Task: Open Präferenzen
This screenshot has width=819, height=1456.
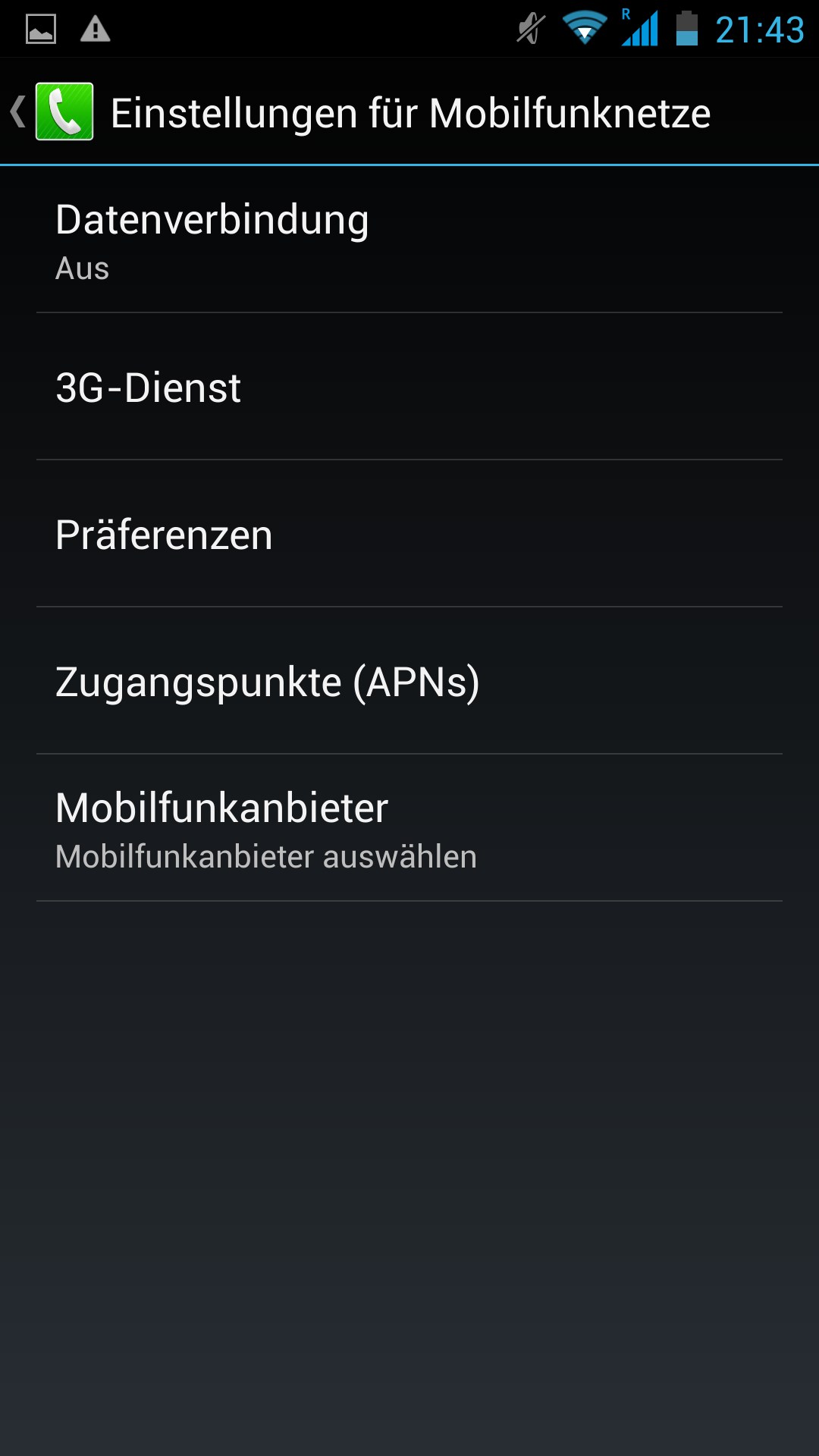Action: click(x=409, y=534)
